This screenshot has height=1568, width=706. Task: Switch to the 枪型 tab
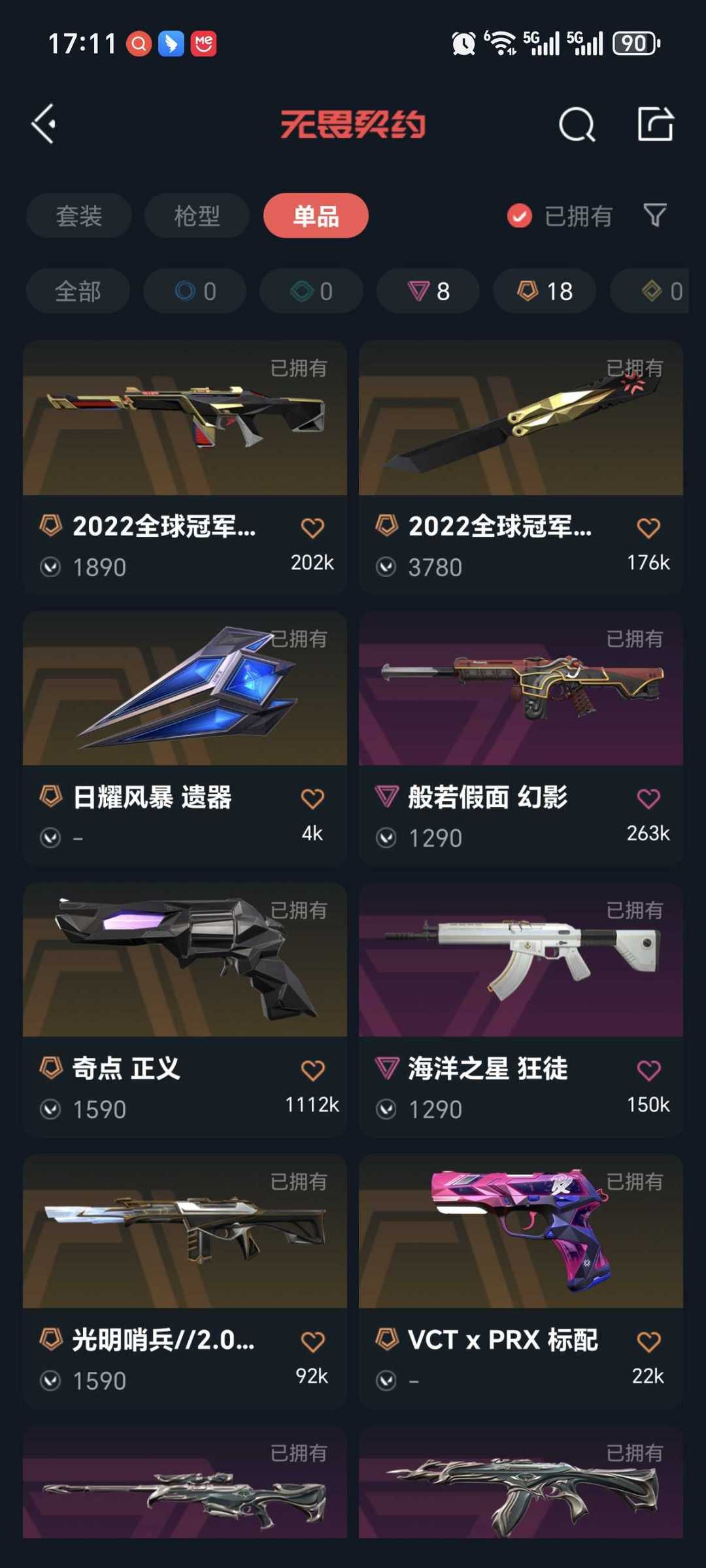point(197,216)
